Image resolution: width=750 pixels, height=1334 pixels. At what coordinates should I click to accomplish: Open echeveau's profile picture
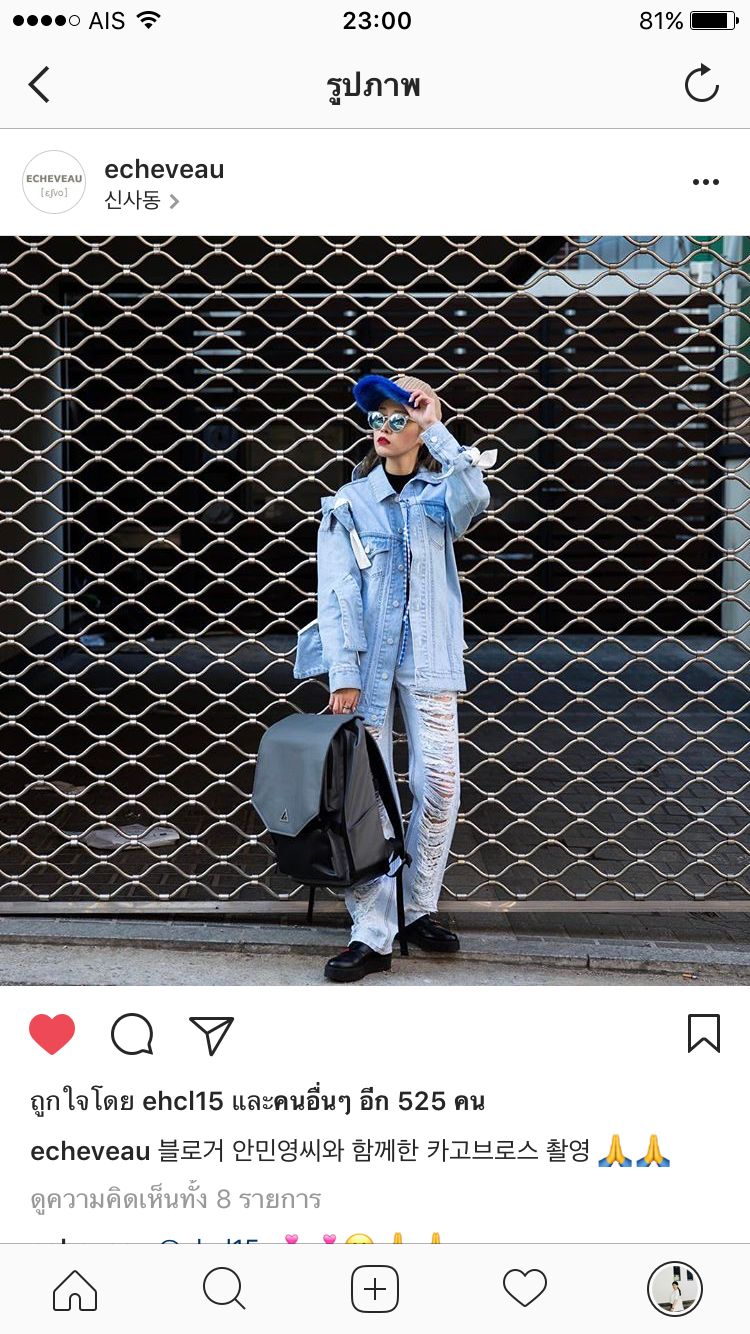54,182
